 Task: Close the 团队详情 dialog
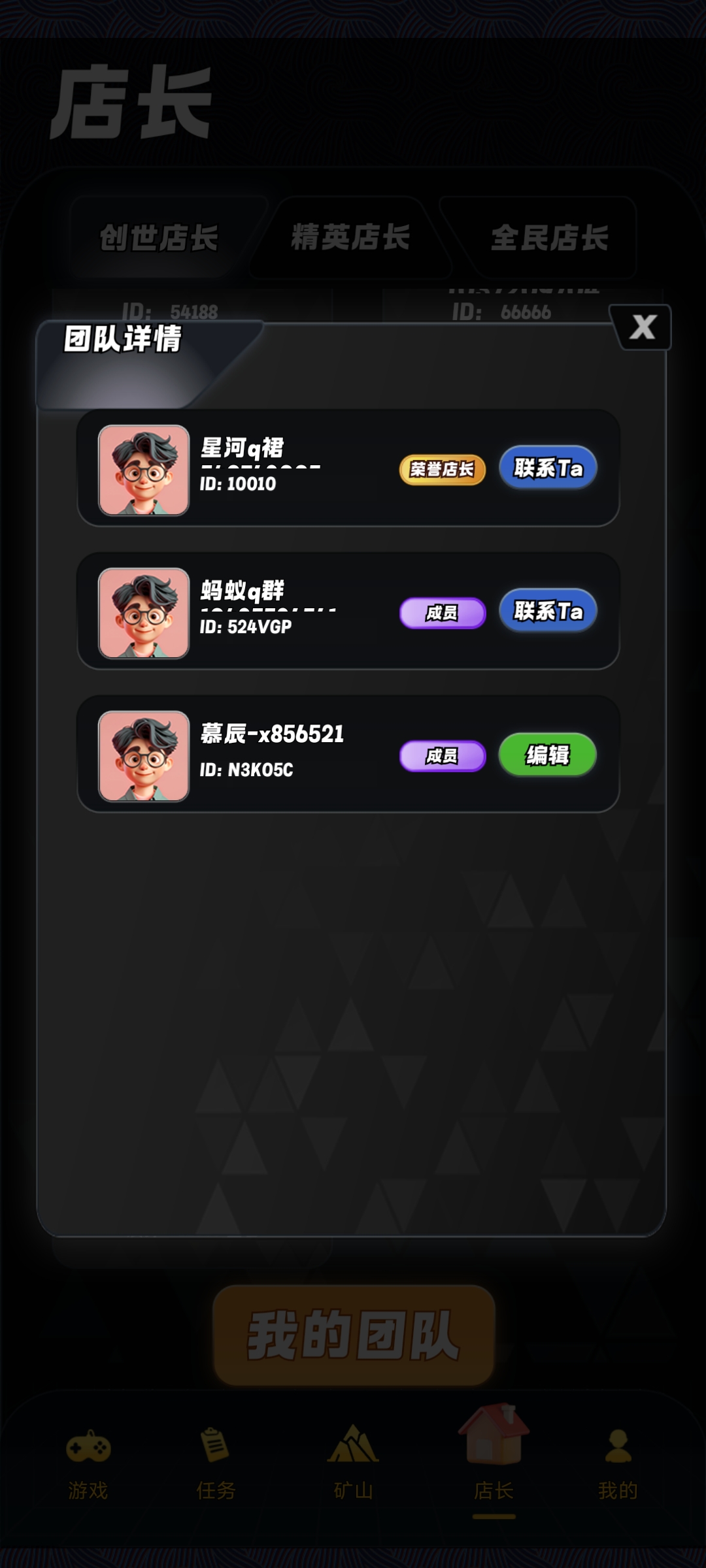tap(642, 327)
